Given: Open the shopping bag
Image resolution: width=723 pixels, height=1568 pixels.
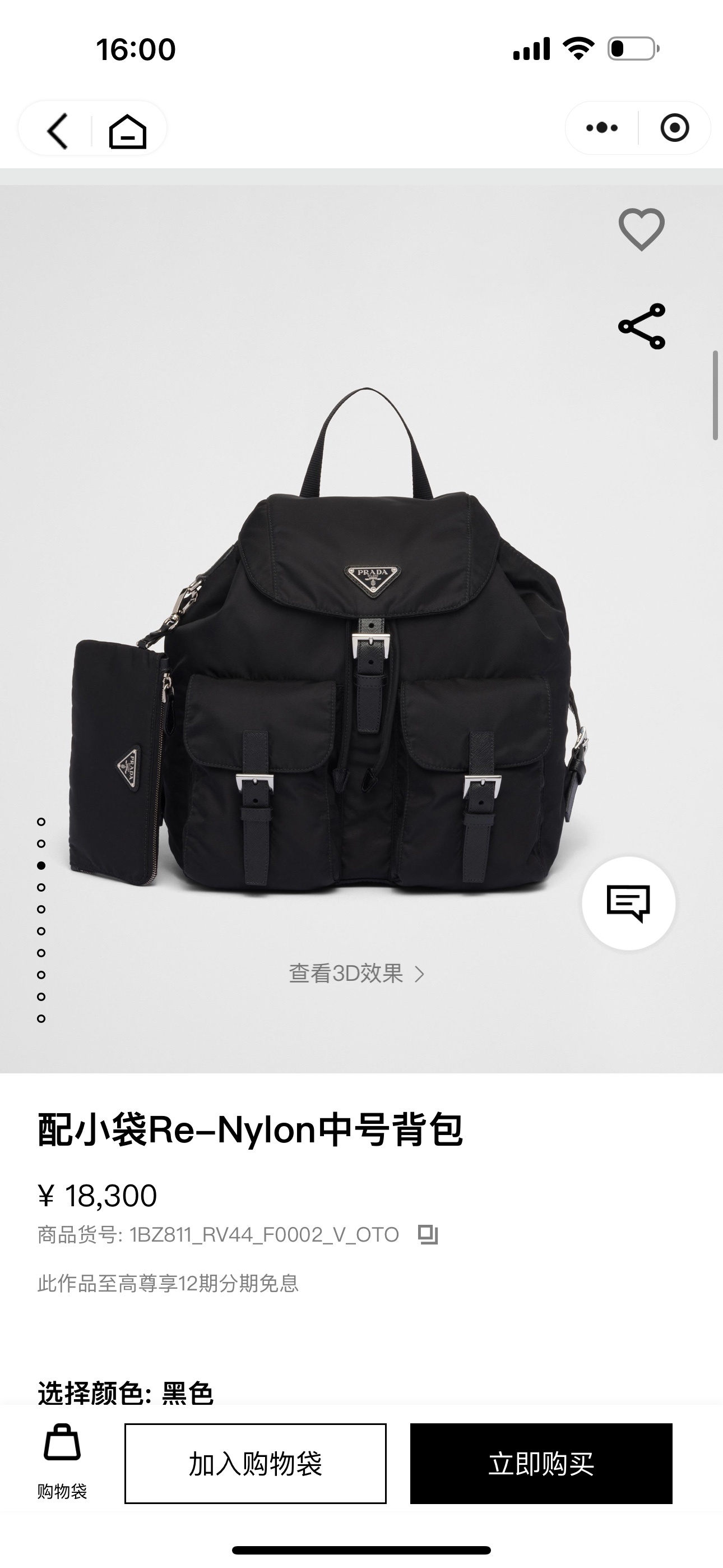Looking at the screenshot, I should click(x=62, y=1461).
